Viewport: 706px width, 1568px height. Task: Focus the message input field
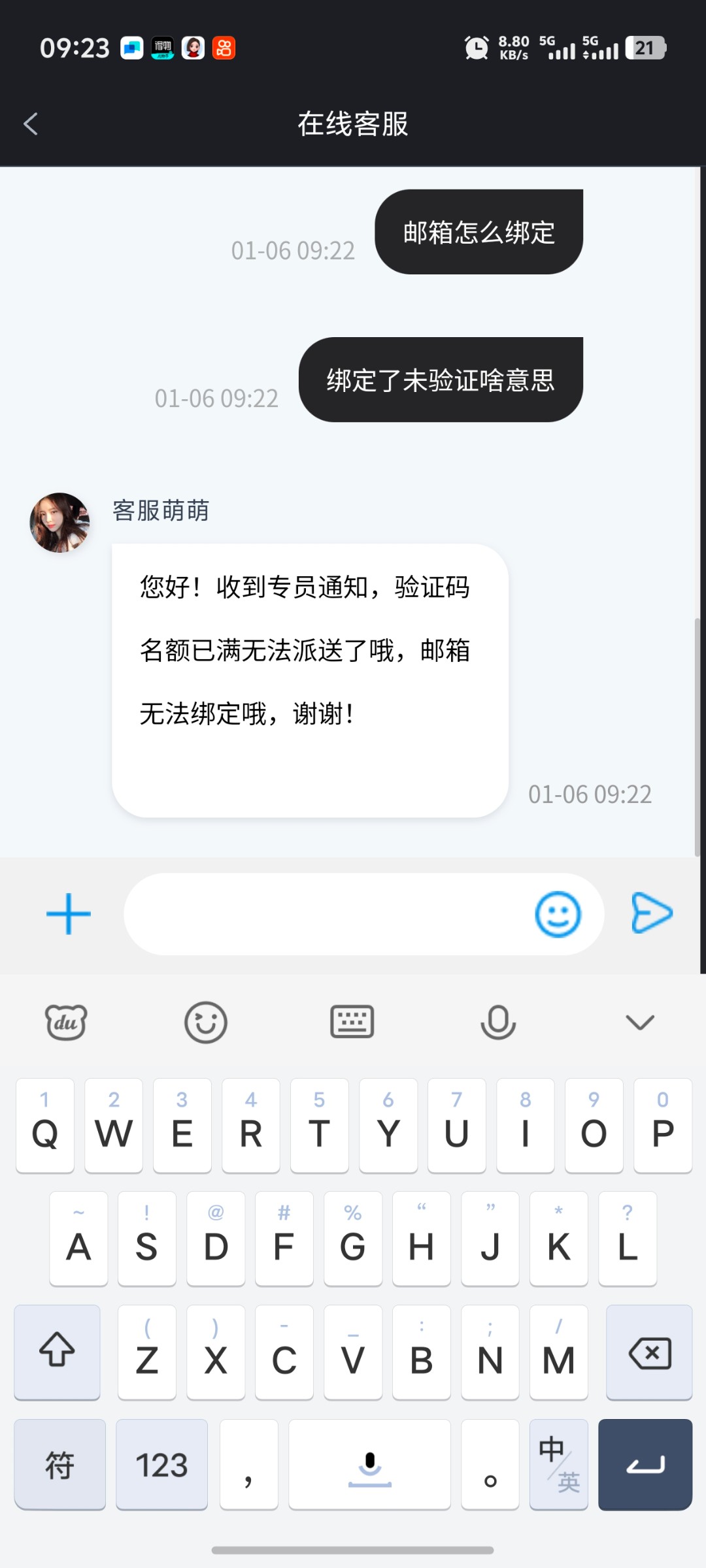[327, 913]
